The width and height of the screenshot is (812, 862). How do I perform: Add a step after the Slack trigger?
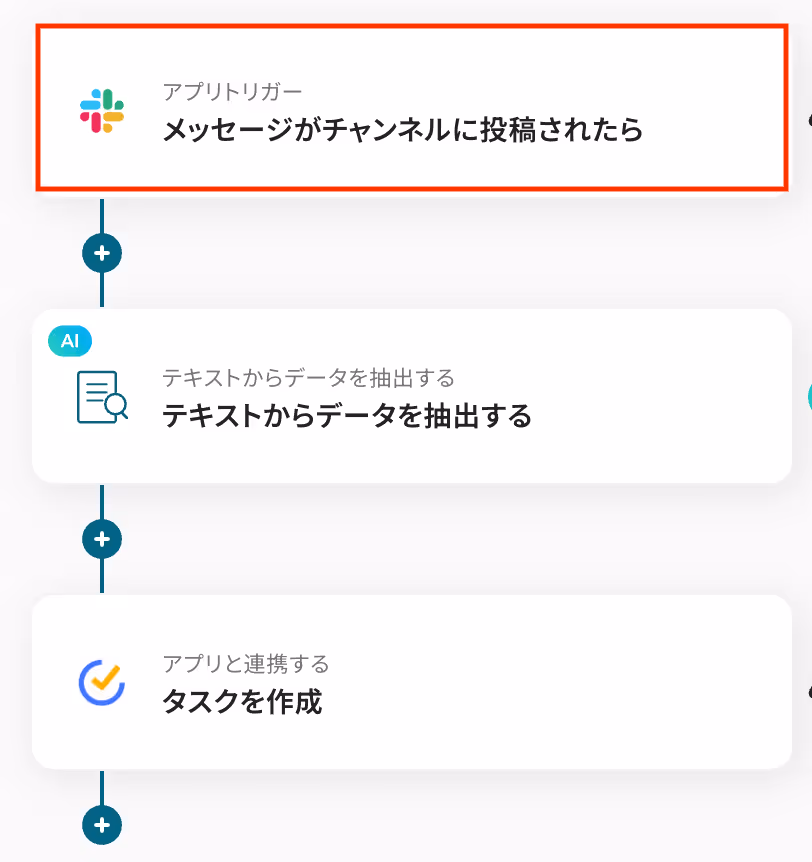pyautogui.click(x=102, y=253)
